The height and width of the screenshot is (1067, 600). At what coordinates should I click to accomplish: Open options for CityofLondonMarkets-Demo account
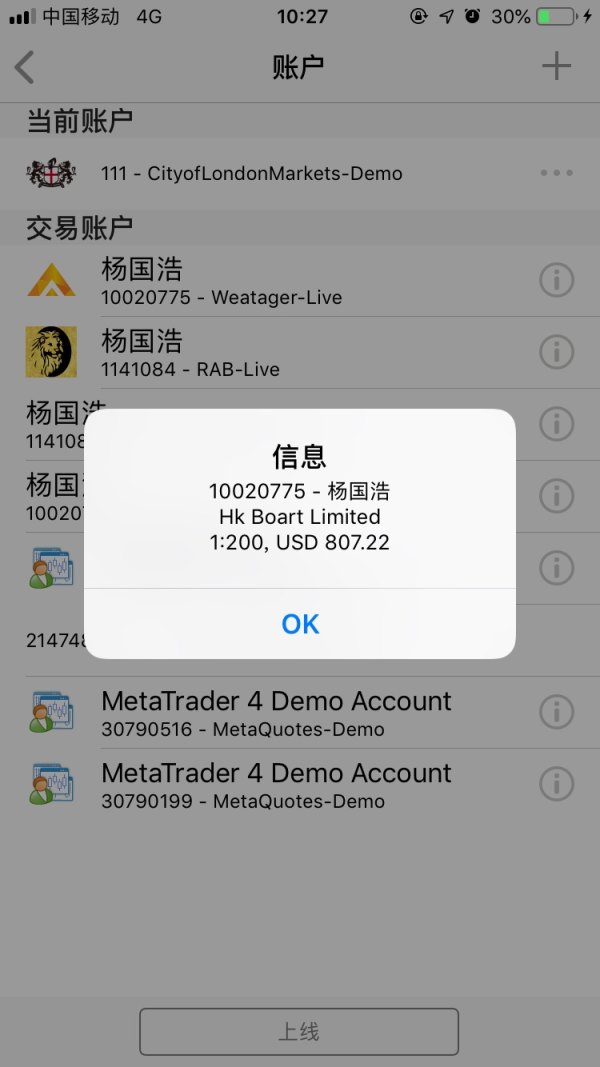tap(556, 173)
